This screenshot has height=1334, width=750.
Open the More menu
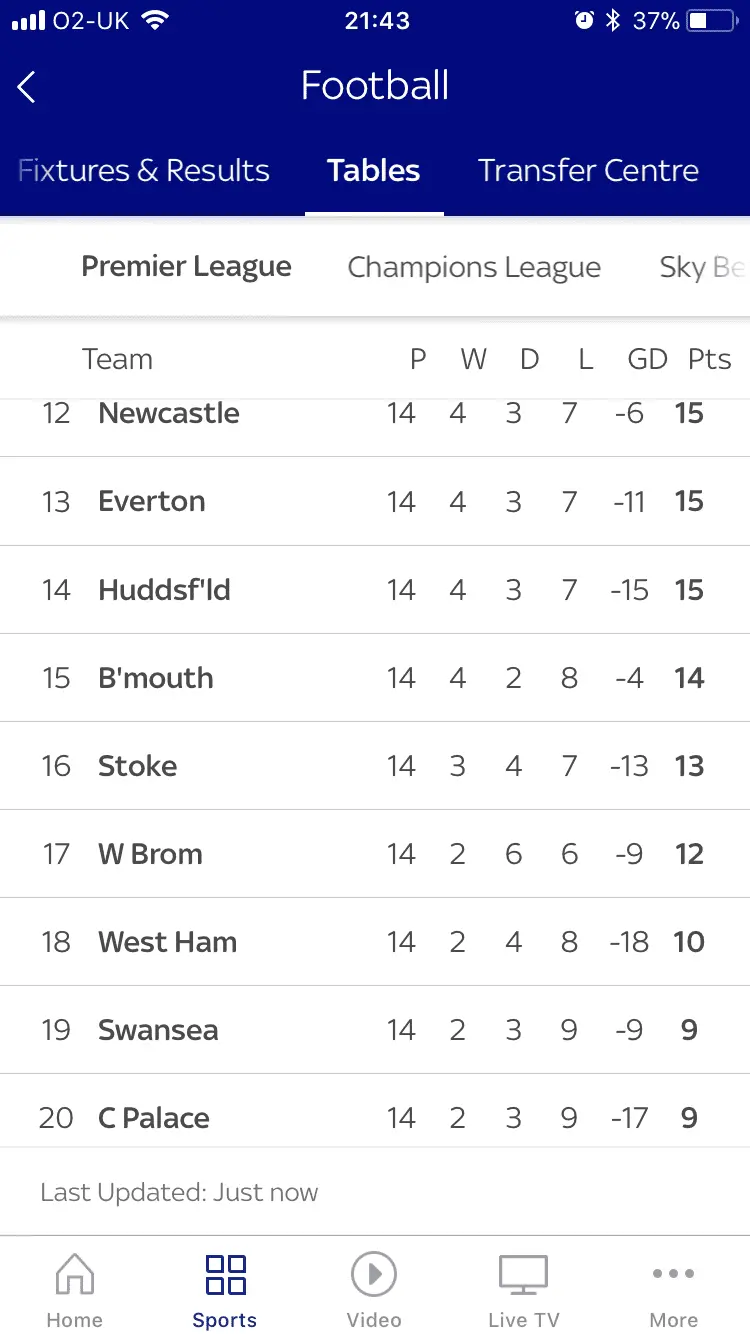click(x=673, y=1290)
